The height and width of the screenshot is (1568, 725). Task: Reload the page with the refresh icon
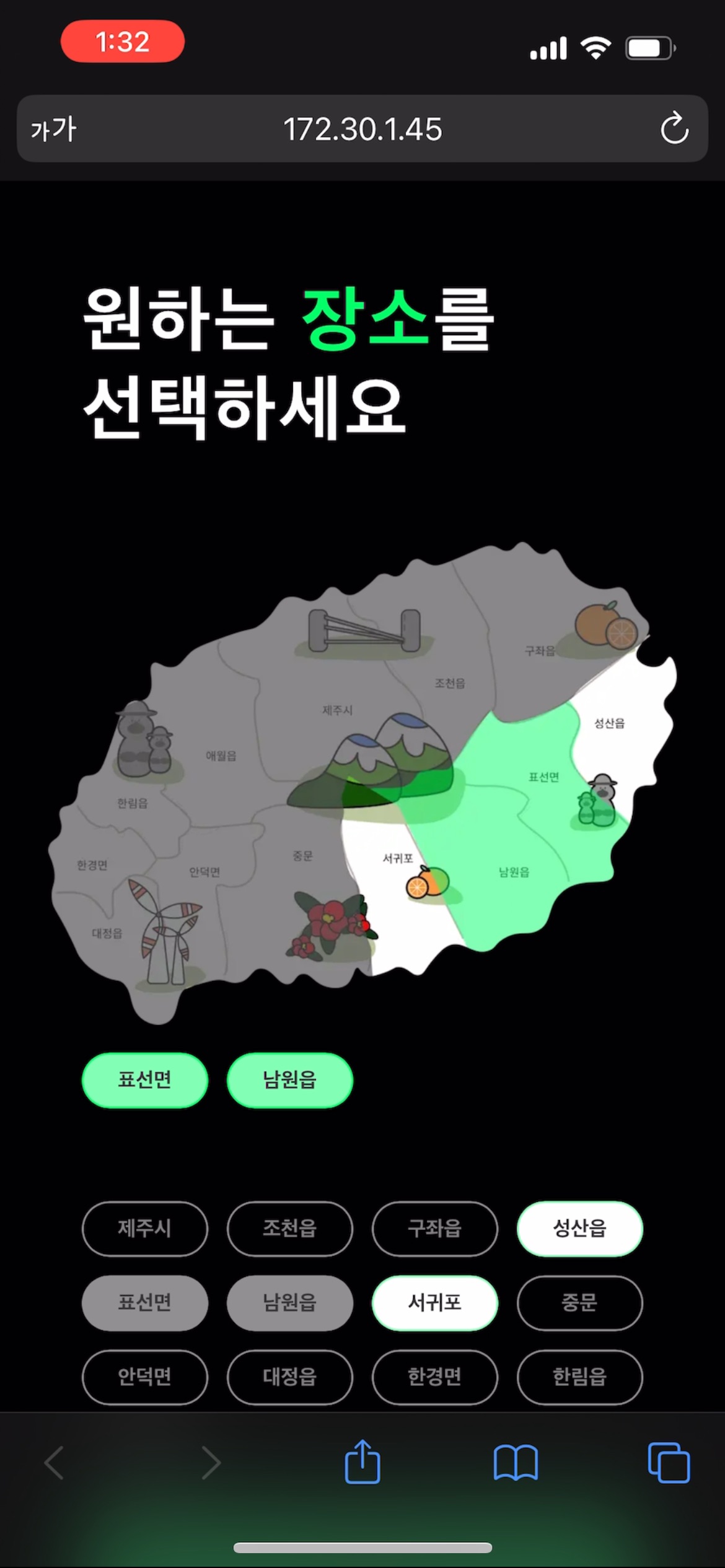point(674,129)
